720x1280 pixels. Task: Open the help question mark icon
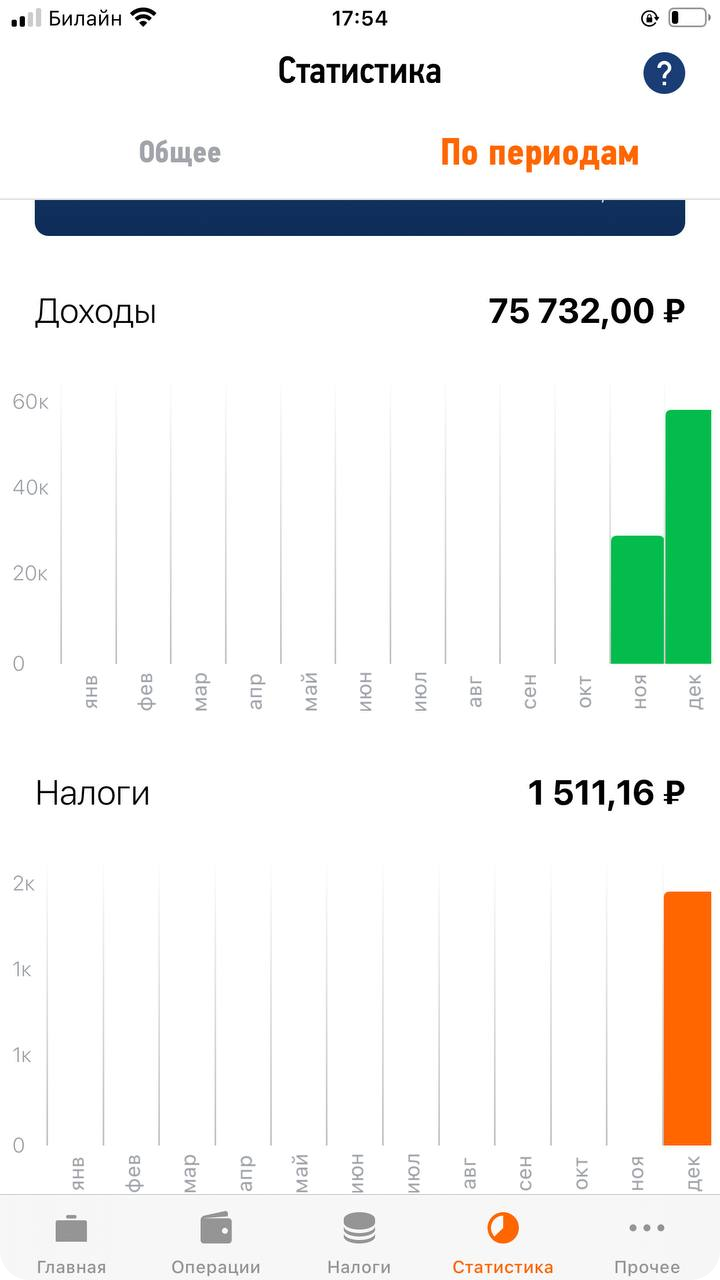663,73
